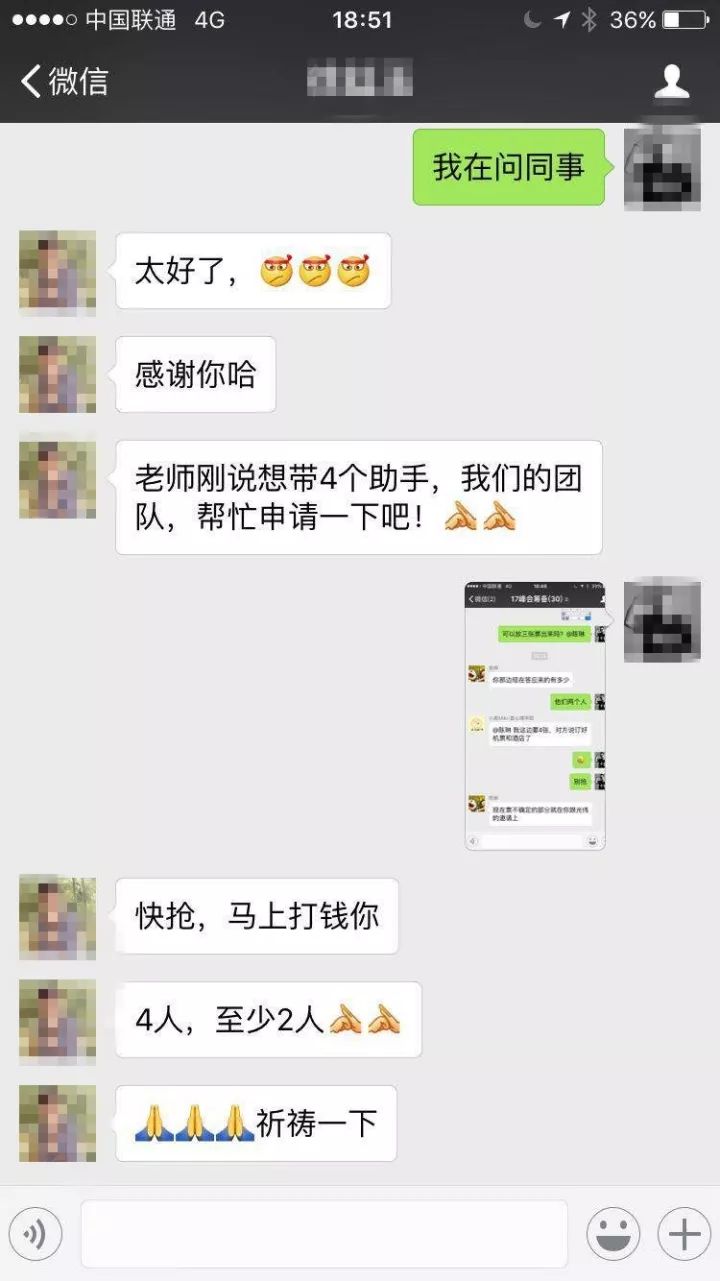Switch to voice message input

tap(35, 1234)
